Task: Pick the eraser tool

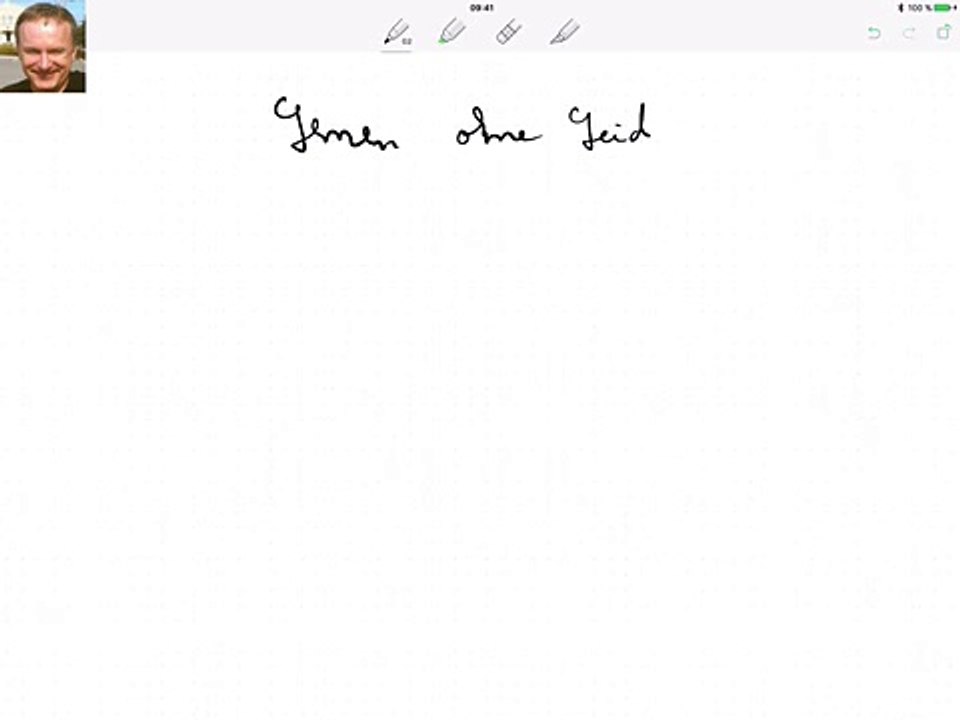Action: (509, 33)
